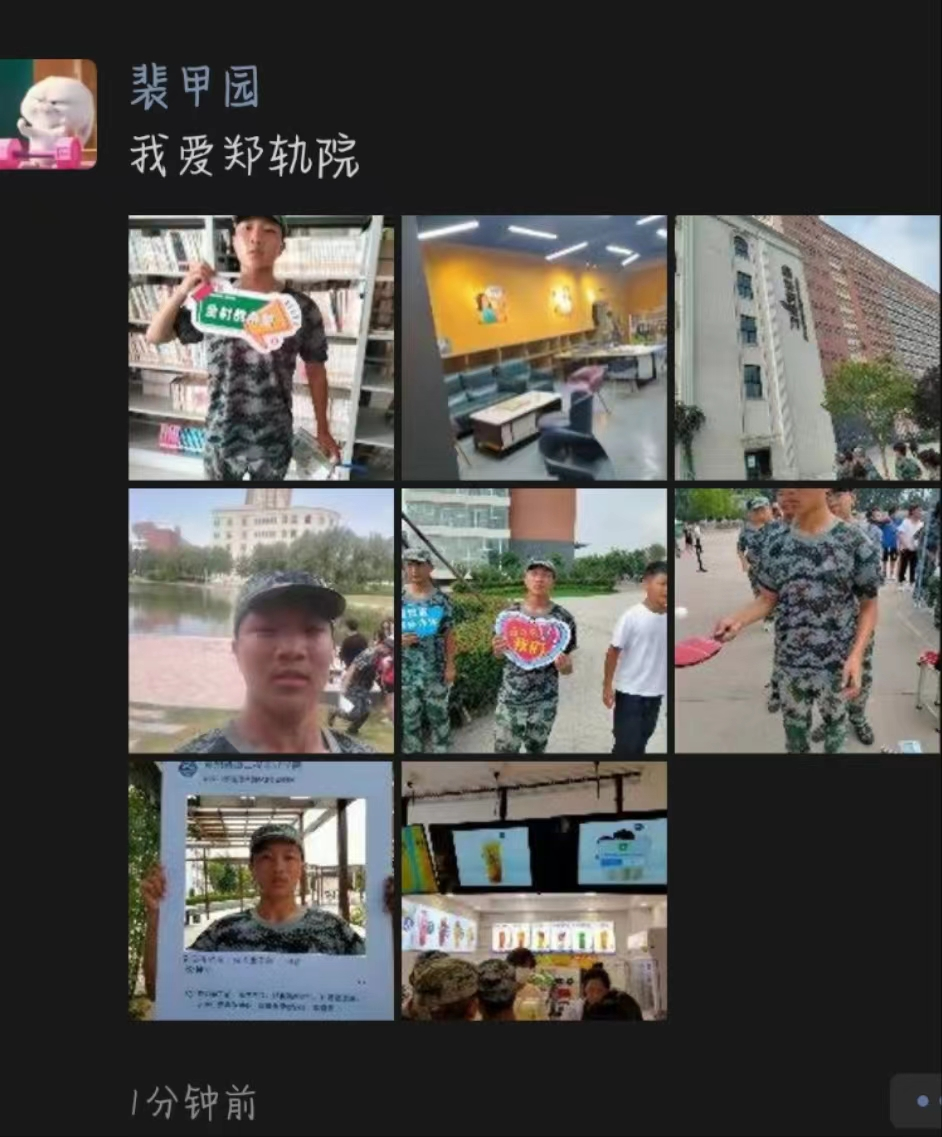Enlarge the lakeside selfie photo
The height and width of the screenshot is (1137, 942).
point(261,620)
